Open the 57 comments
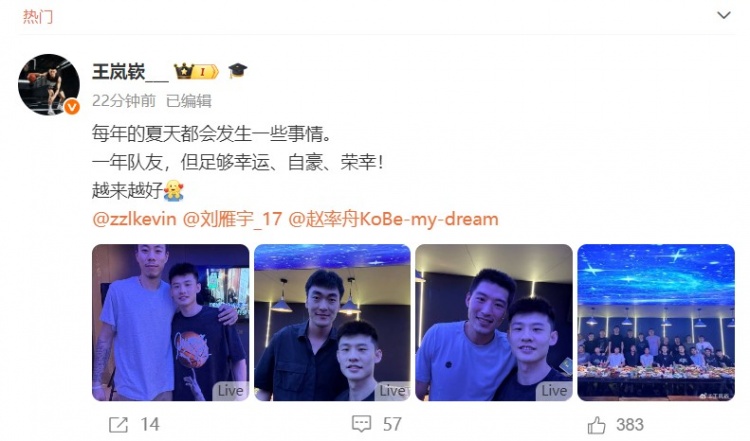 pos(376,424)
